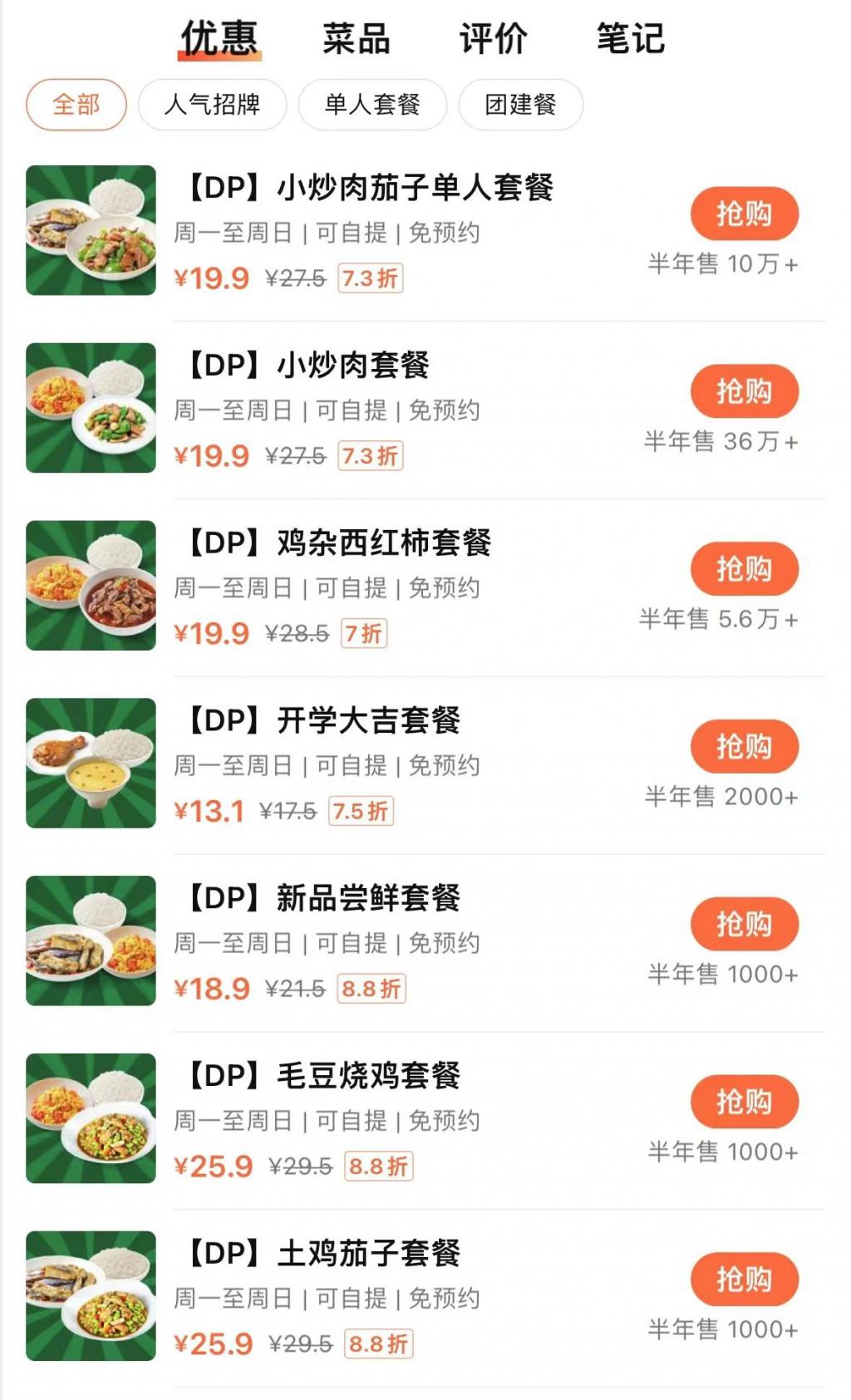Select the 全部 filter chip
851x1400 pixels.
[76, 105]
